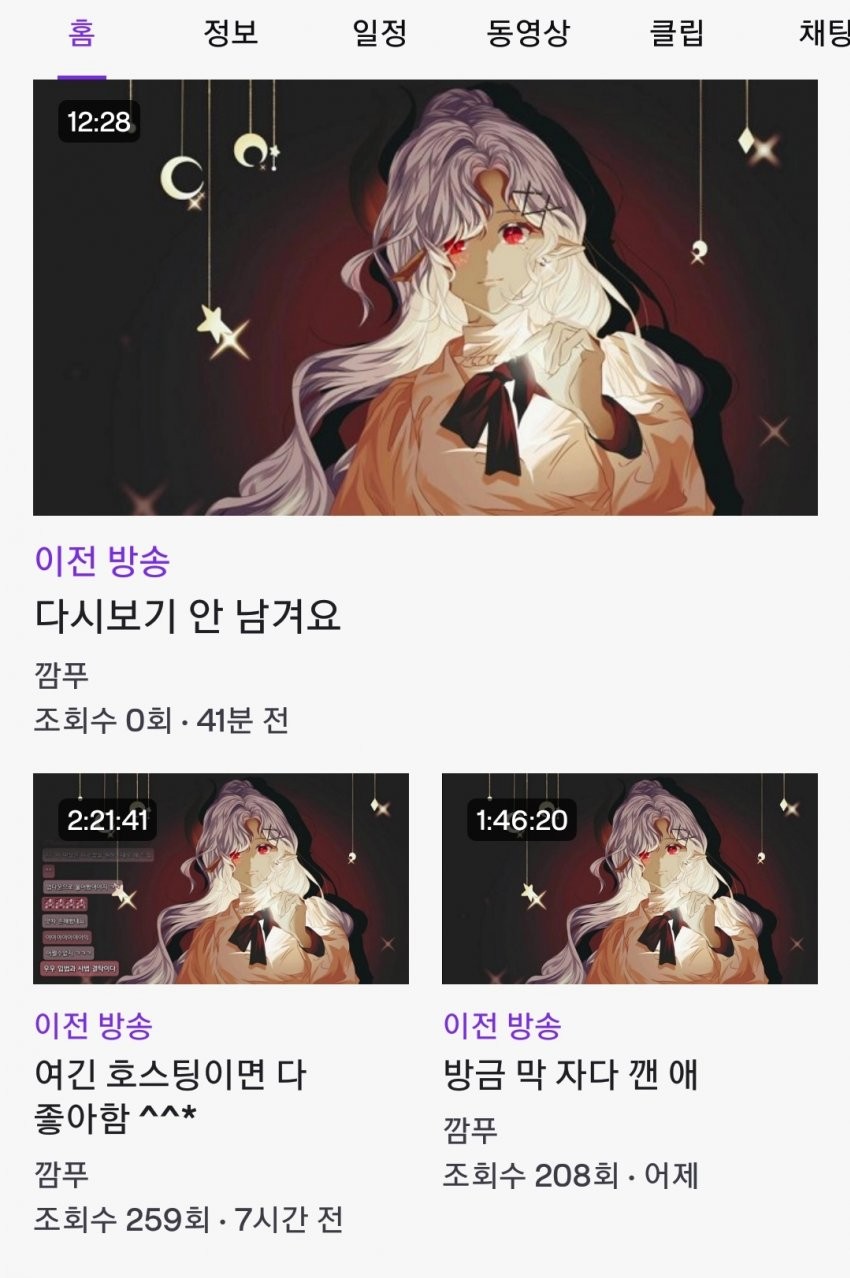Viewport: 850px width, 1278px height.
Task: Switch to the 일정 tab
Action: click(380, 34)
